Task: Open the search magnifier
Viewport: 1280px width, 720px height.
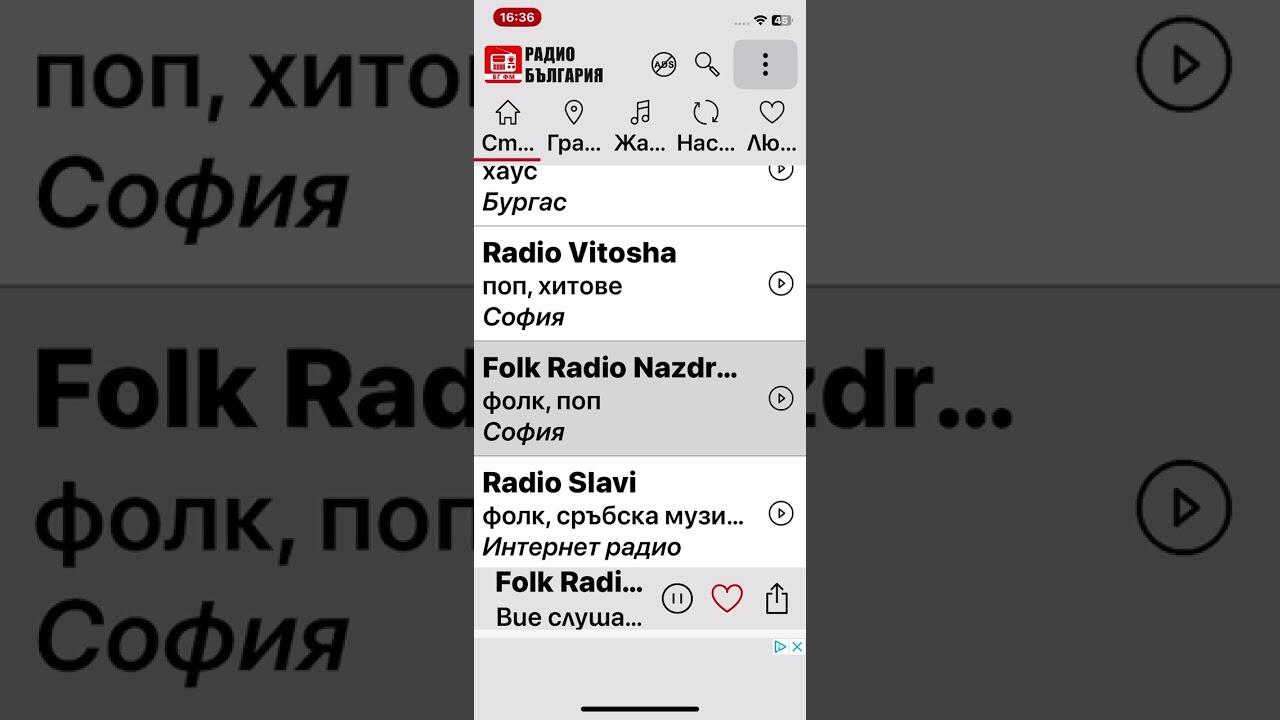Action: [707, 65]
